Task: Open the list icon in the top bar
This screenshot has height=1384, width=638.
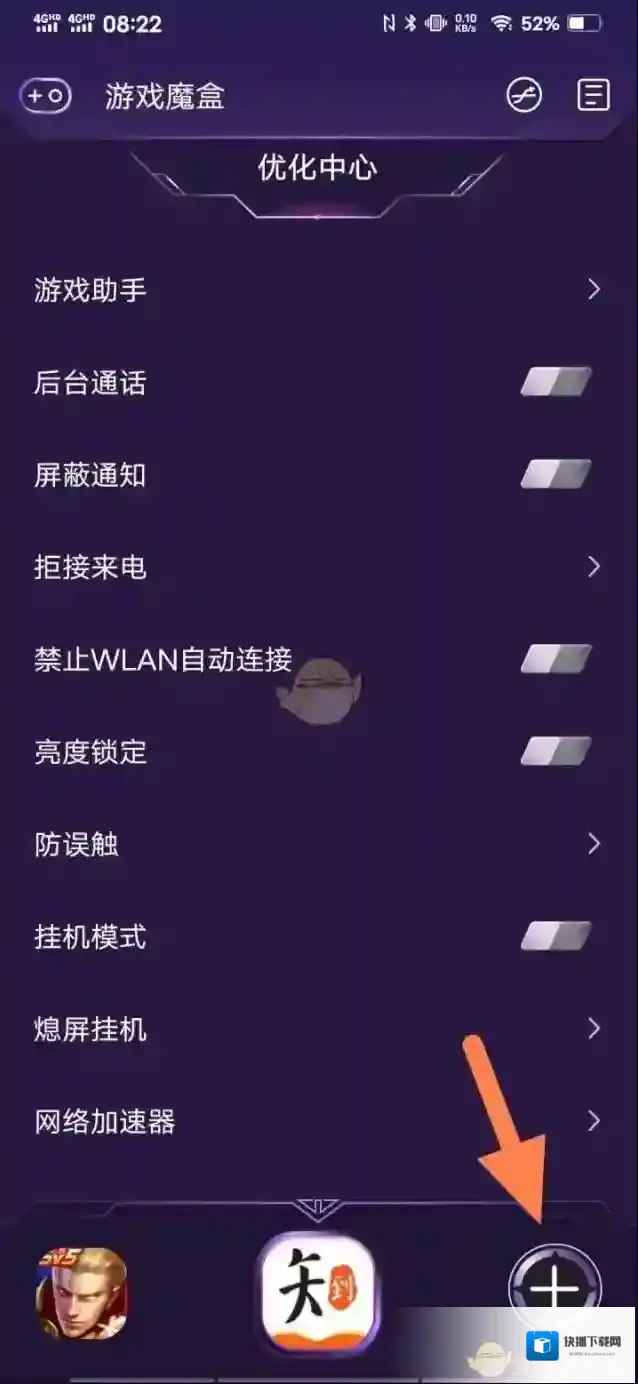Action: 593,96
